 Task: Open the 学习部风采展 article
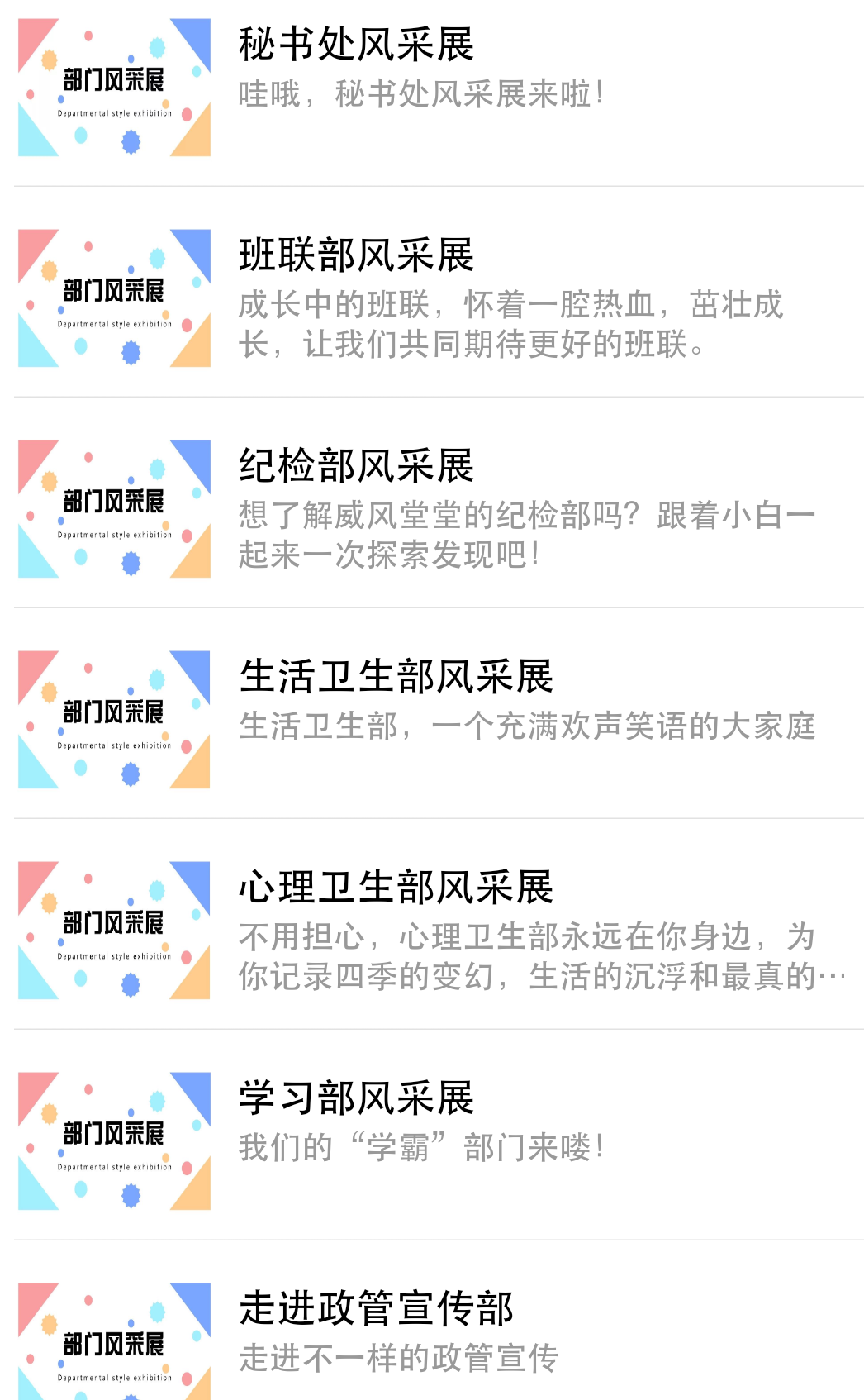(356, 1099)
